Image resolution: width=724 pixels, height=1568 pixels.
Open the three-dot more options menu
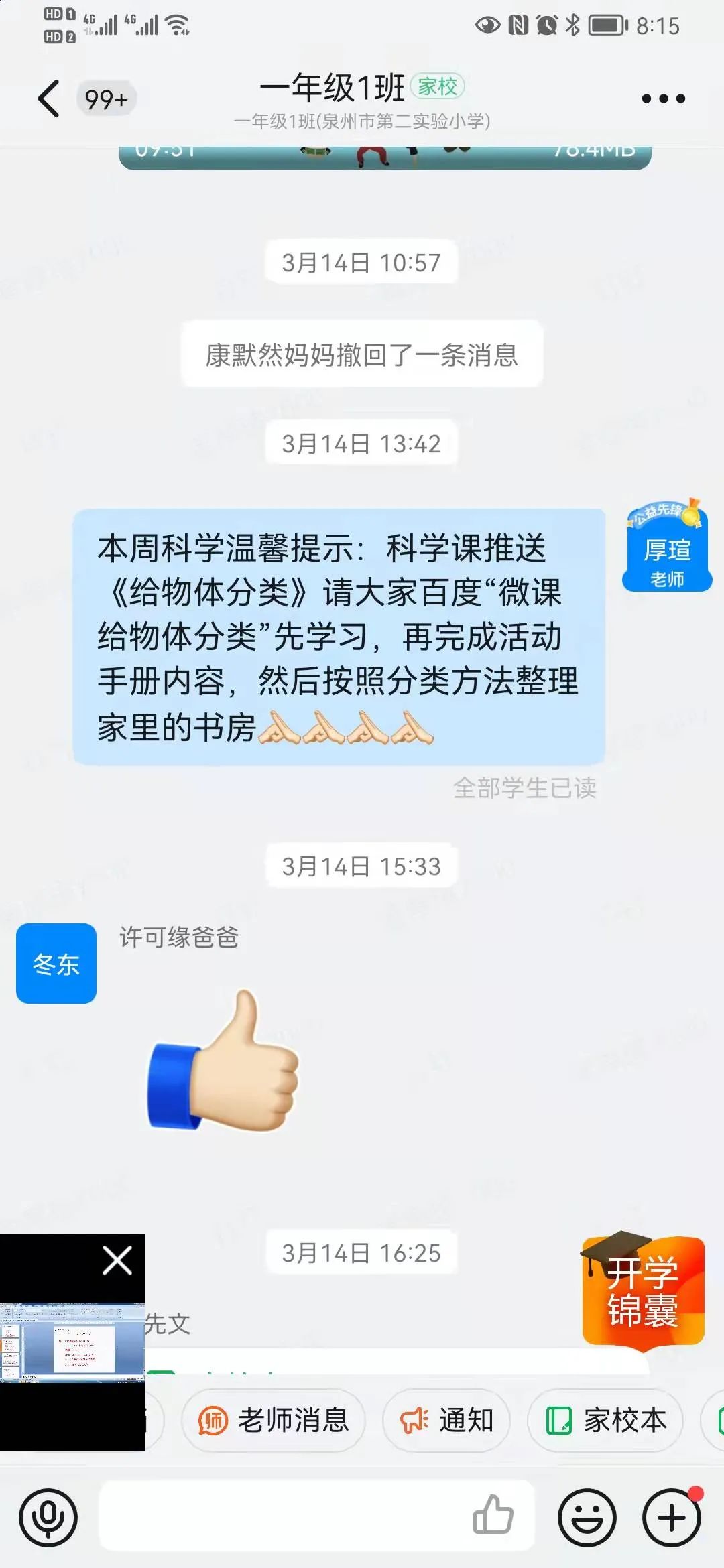coord(663,99)
